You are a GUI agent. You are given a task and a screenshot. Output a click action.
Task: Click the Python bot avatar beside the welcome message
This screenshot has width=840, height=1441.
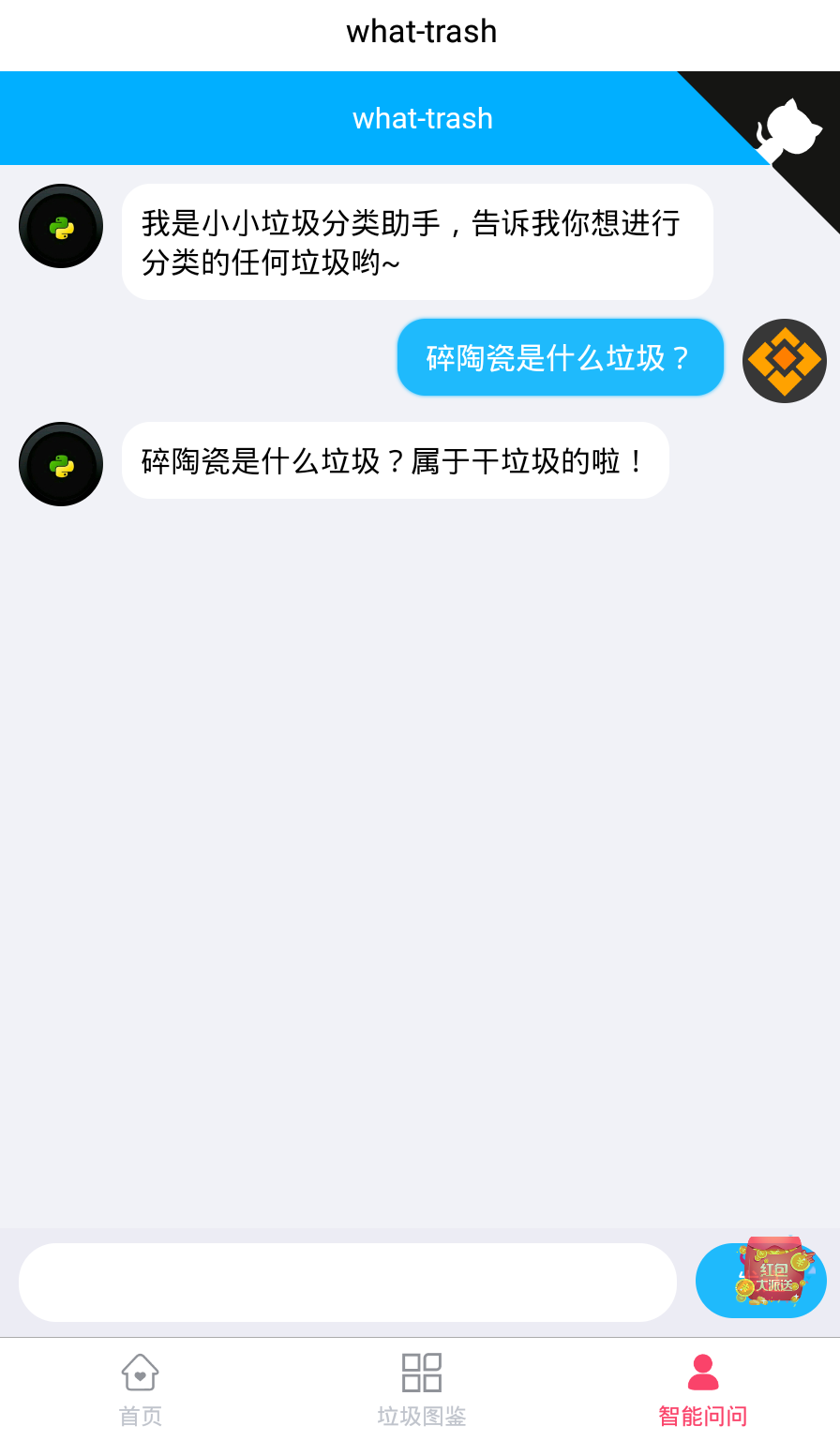click(60, 225)
